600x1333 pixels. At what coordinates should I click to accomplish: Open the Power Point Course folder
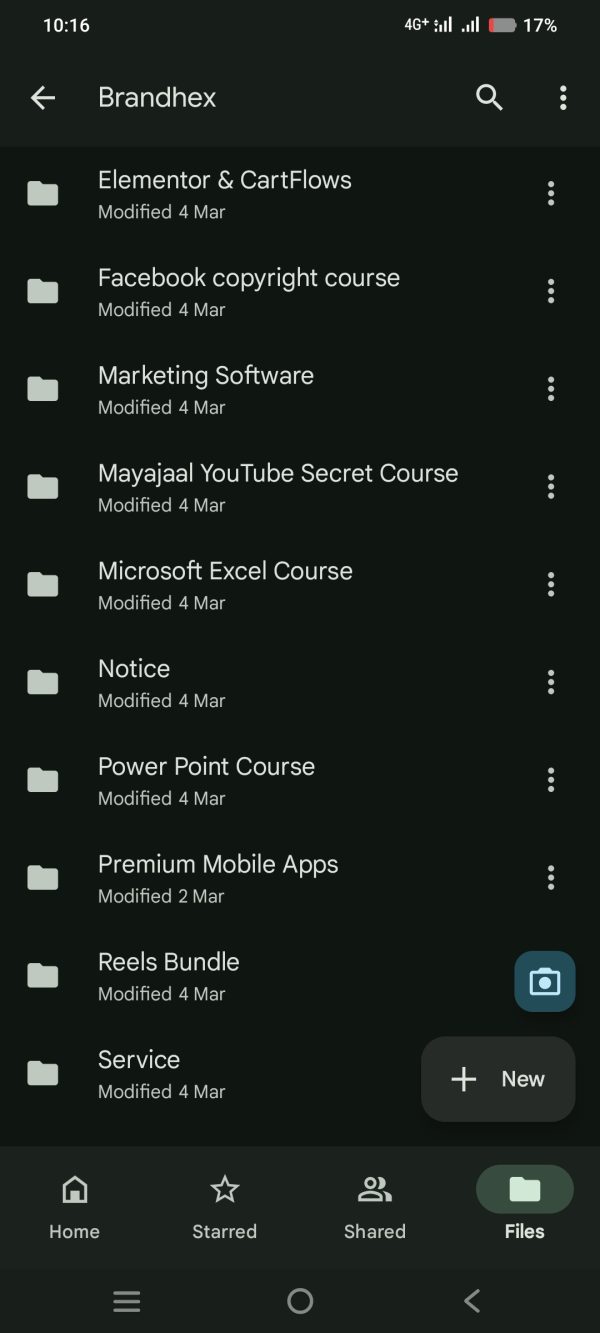[x=300, y=780]
